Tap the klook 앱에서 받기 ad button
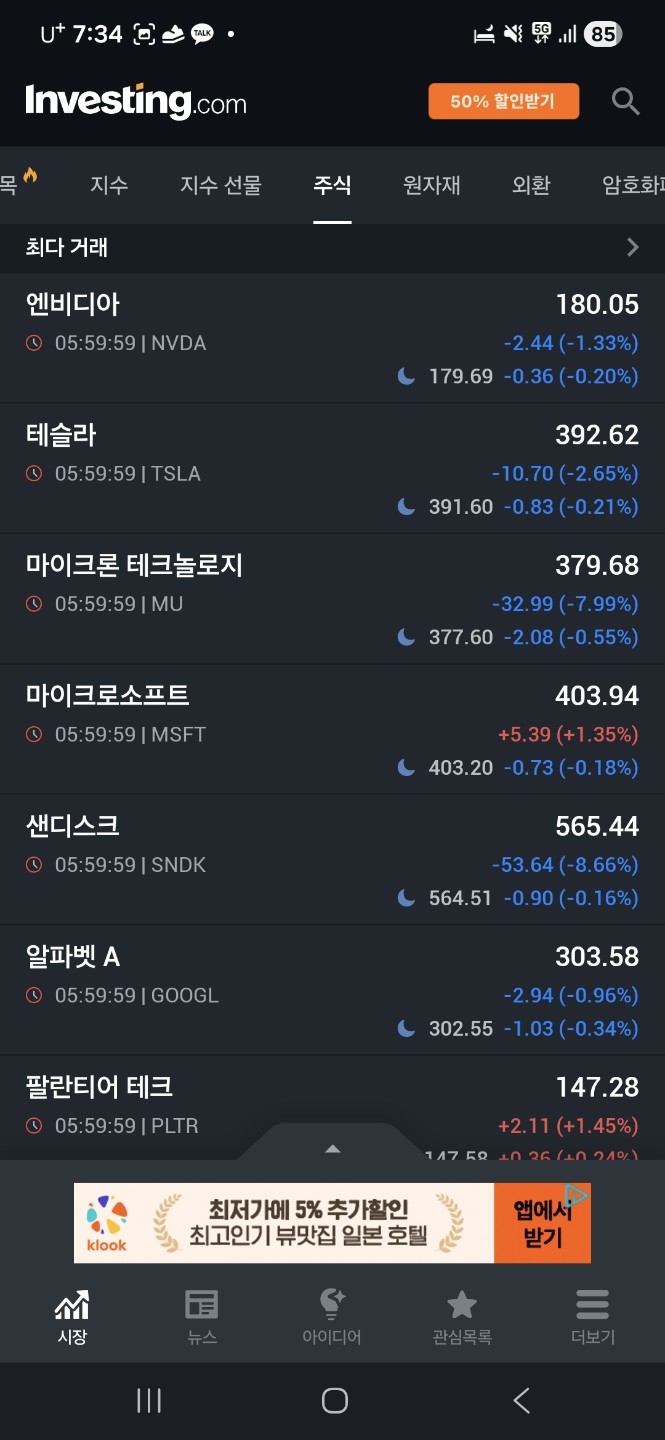 pos(541,1223)
